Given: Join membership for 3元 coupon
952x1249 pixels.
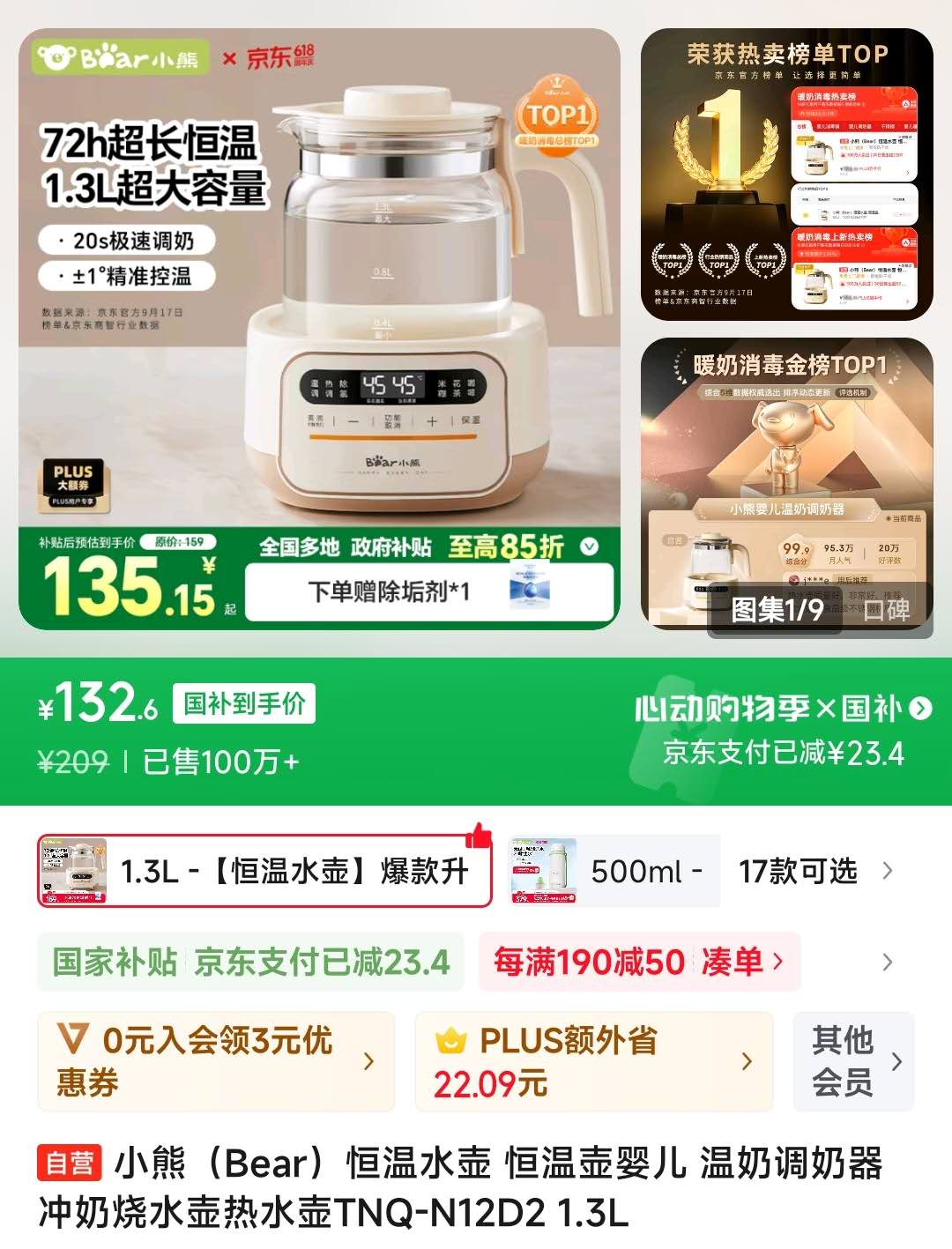Looking at the screenshot, I should [x=216, y=1061].
